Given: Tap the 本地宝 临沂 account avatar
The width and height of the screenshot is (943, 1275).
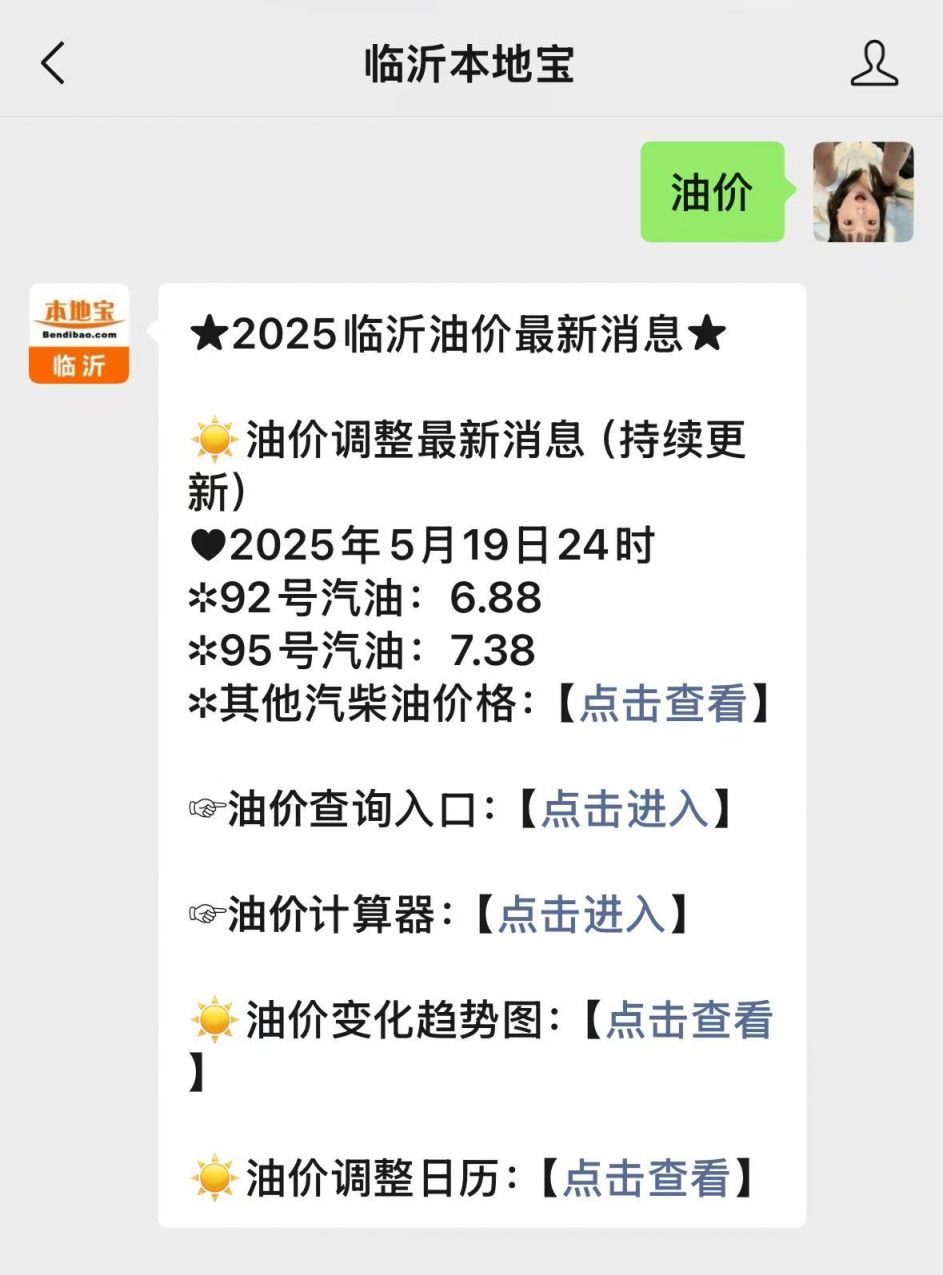Looking at the screenshot, I should click(79, 334).
